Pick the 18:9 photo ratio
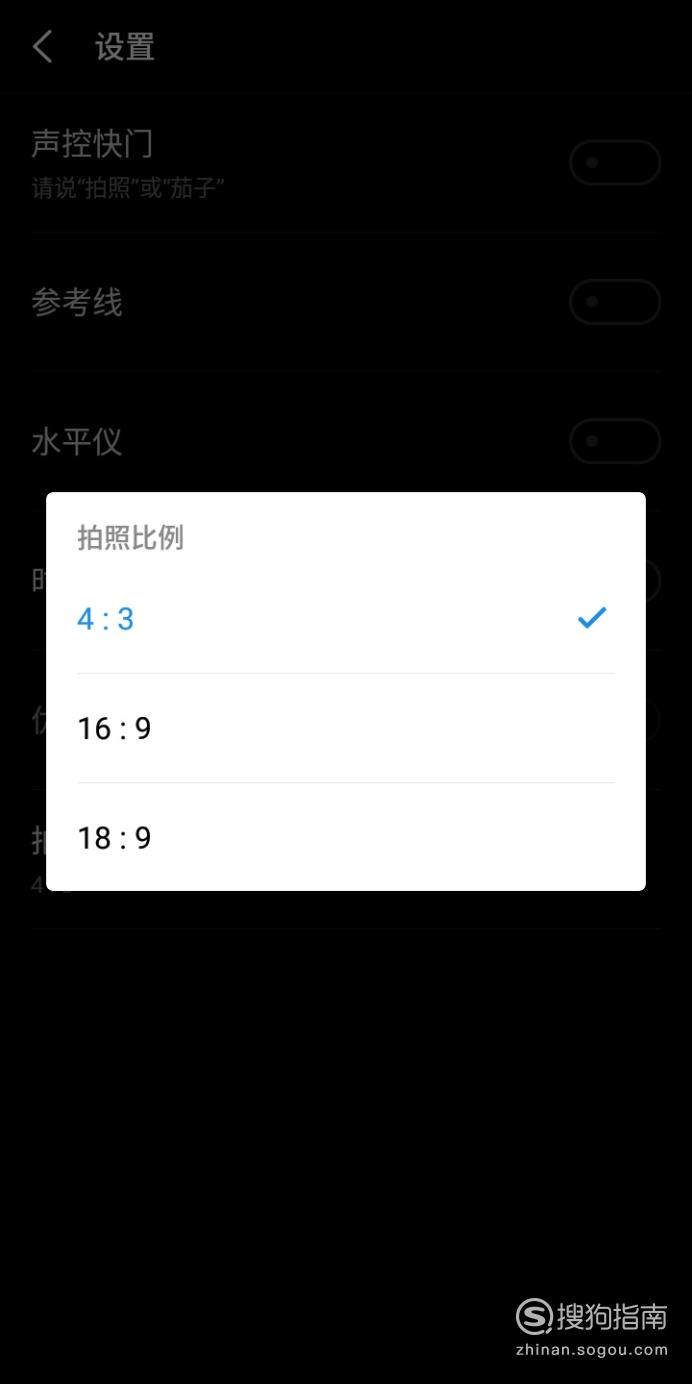The height and width of the screenshot is (1384, 692). [345, 837]
